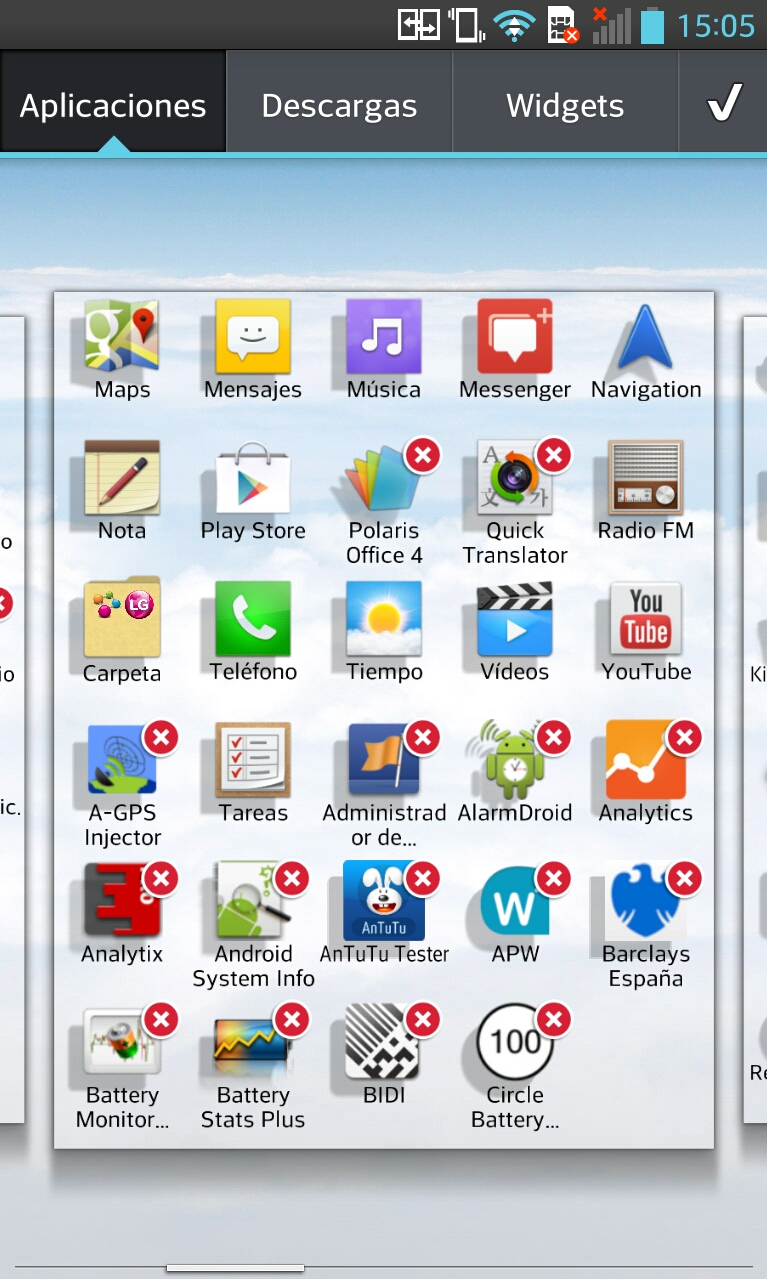The height and width of the screenshot is (1279, 767).
Task: Open the Tareas app
Action: tap(253, 761)
